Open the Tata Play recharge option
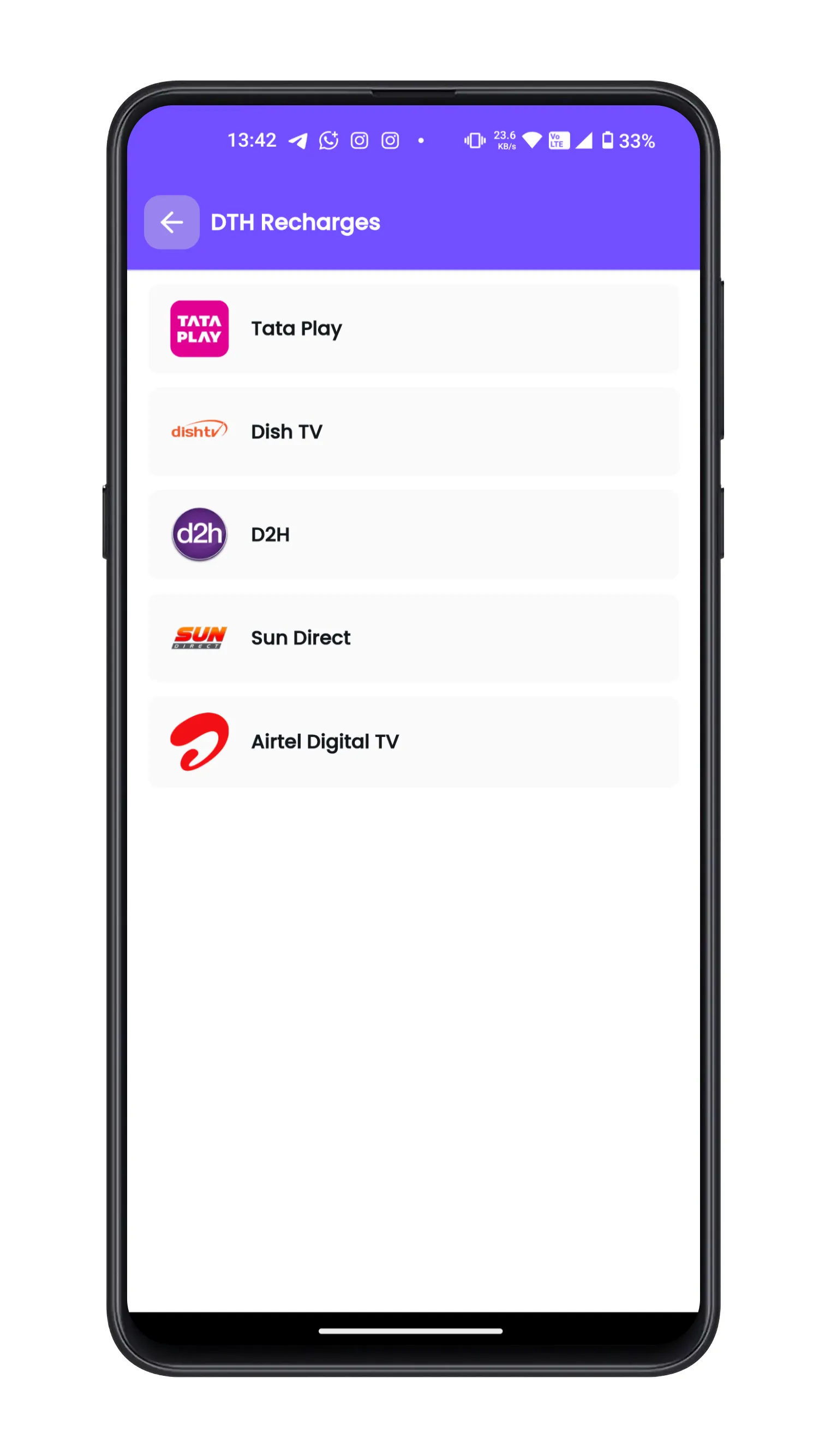 point(413,328)
